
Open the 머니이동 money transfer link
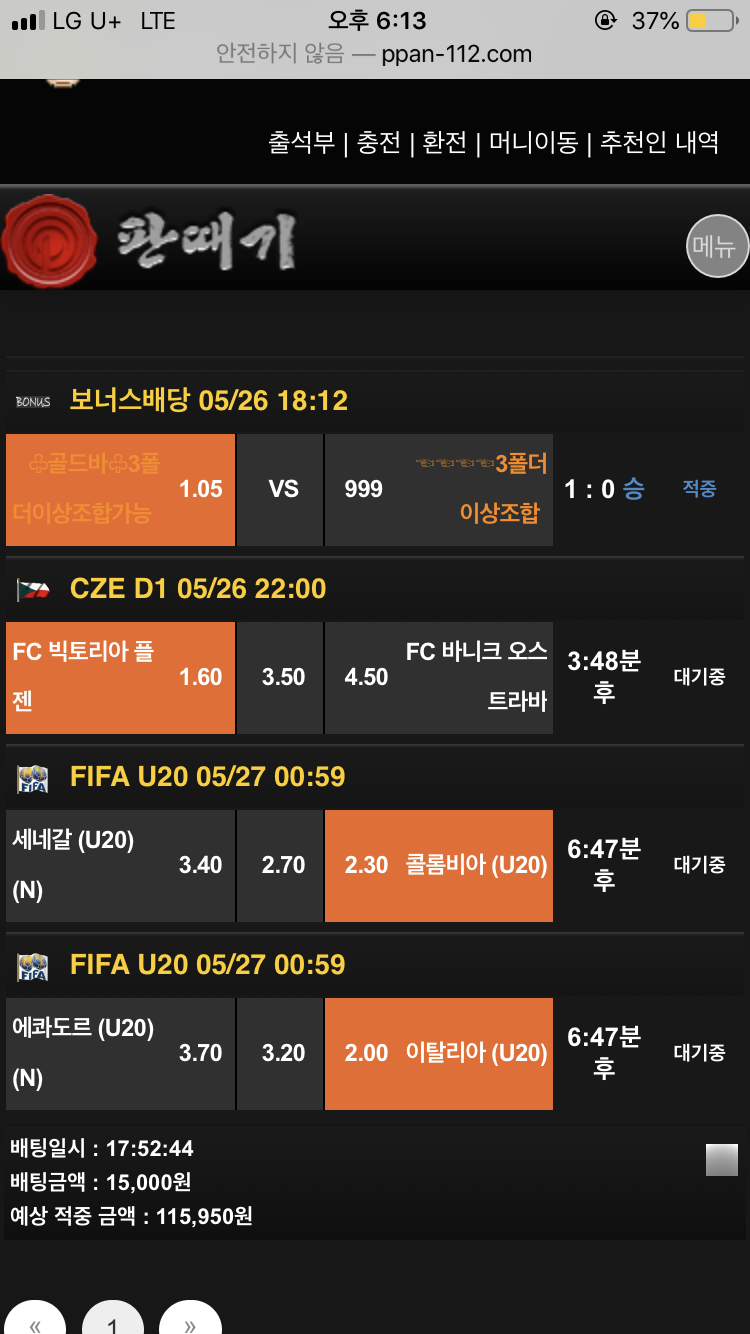pos(532,142)
